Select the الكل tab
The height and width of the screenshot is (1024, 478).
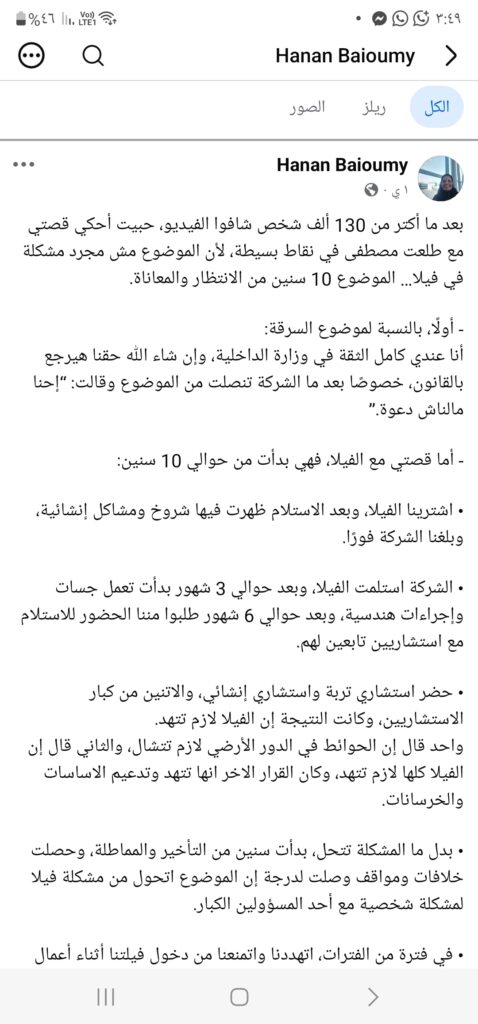point(437,108)
